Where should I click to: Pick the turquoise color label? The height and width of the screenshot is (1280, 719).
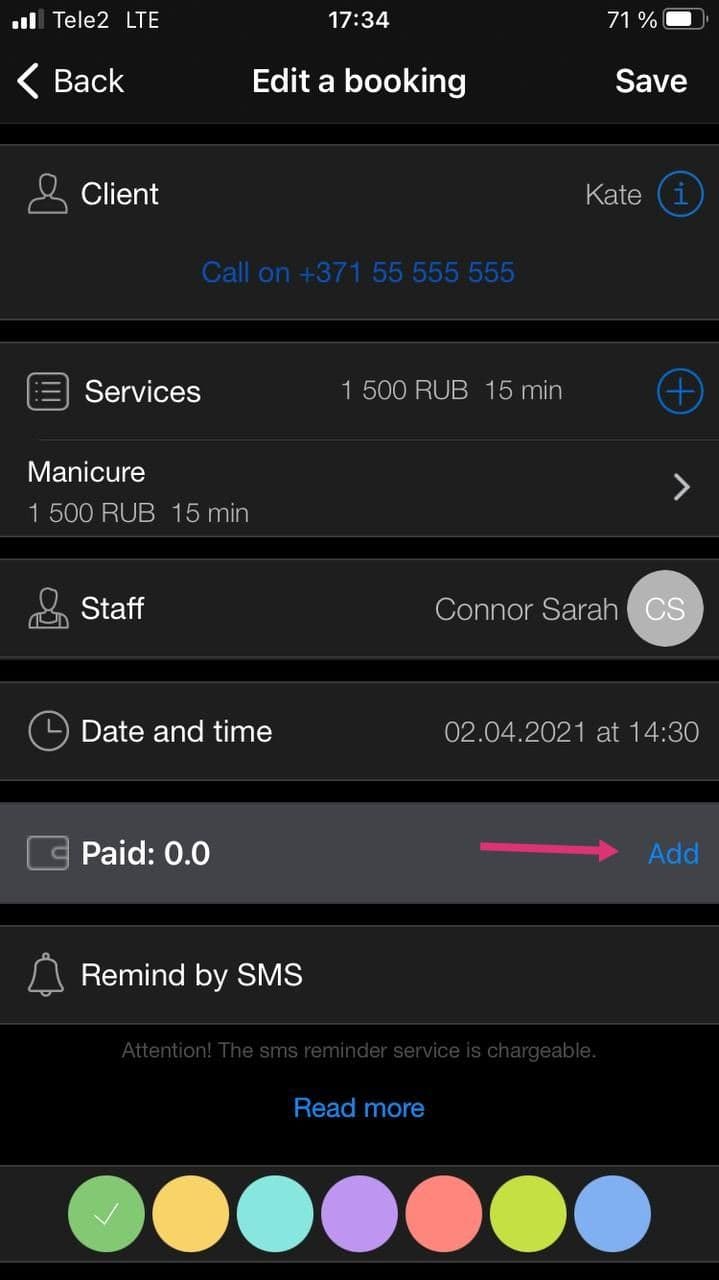(x=275, y=1214)
